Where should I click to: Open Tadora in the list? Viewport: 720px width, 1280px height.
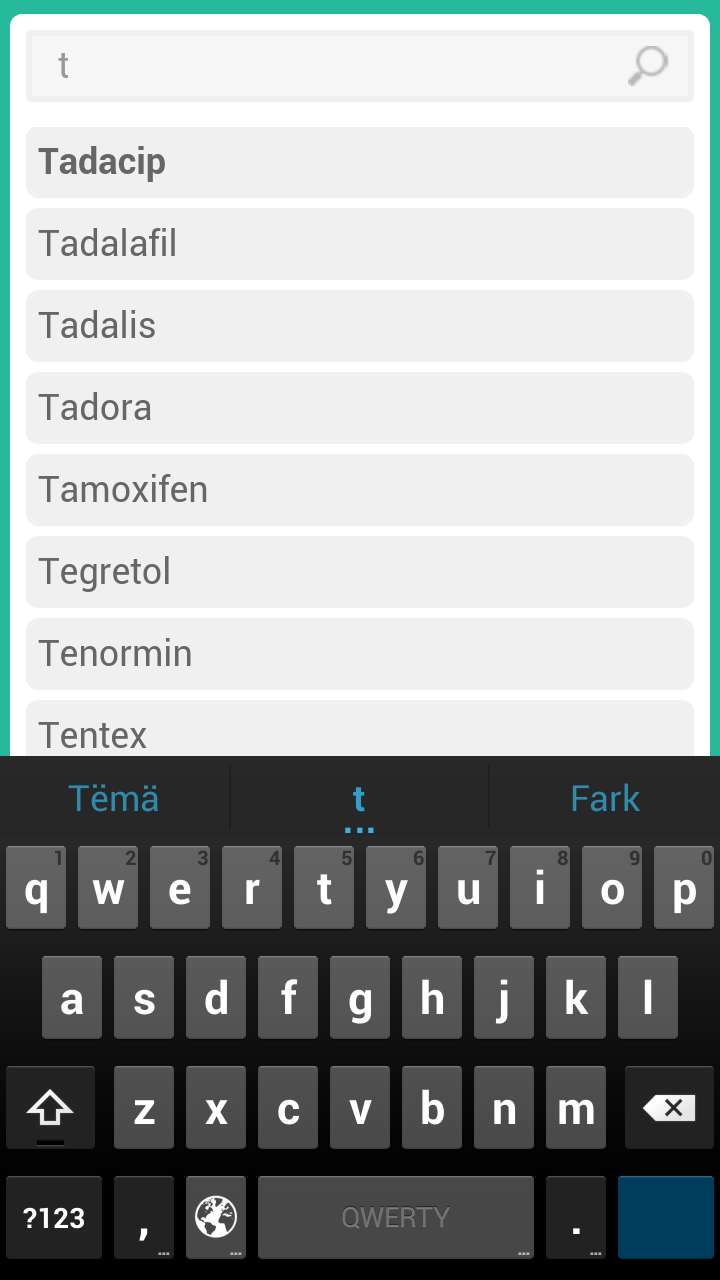point(360,408)
